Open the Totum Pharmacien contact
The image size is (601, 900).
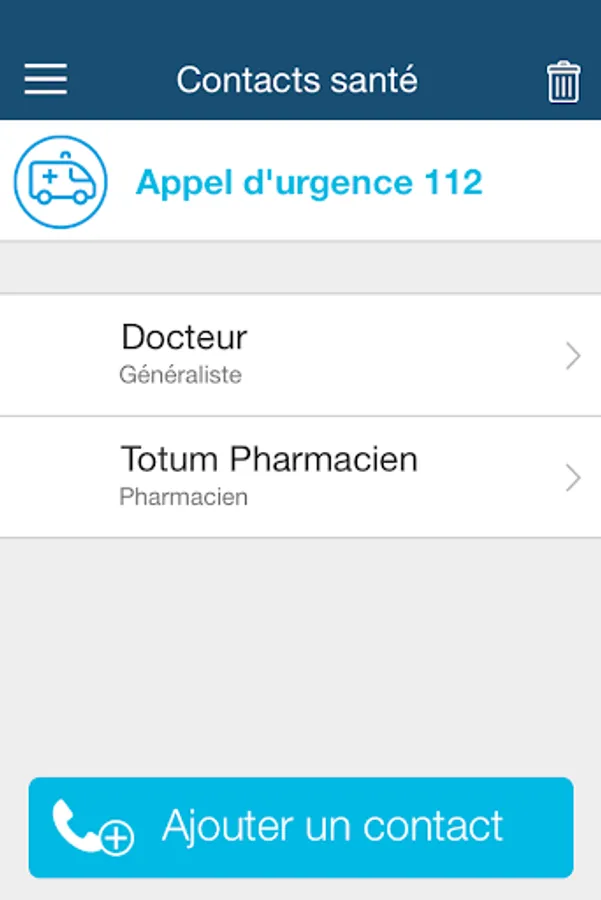pyautogui.click(x=300, y=477)
